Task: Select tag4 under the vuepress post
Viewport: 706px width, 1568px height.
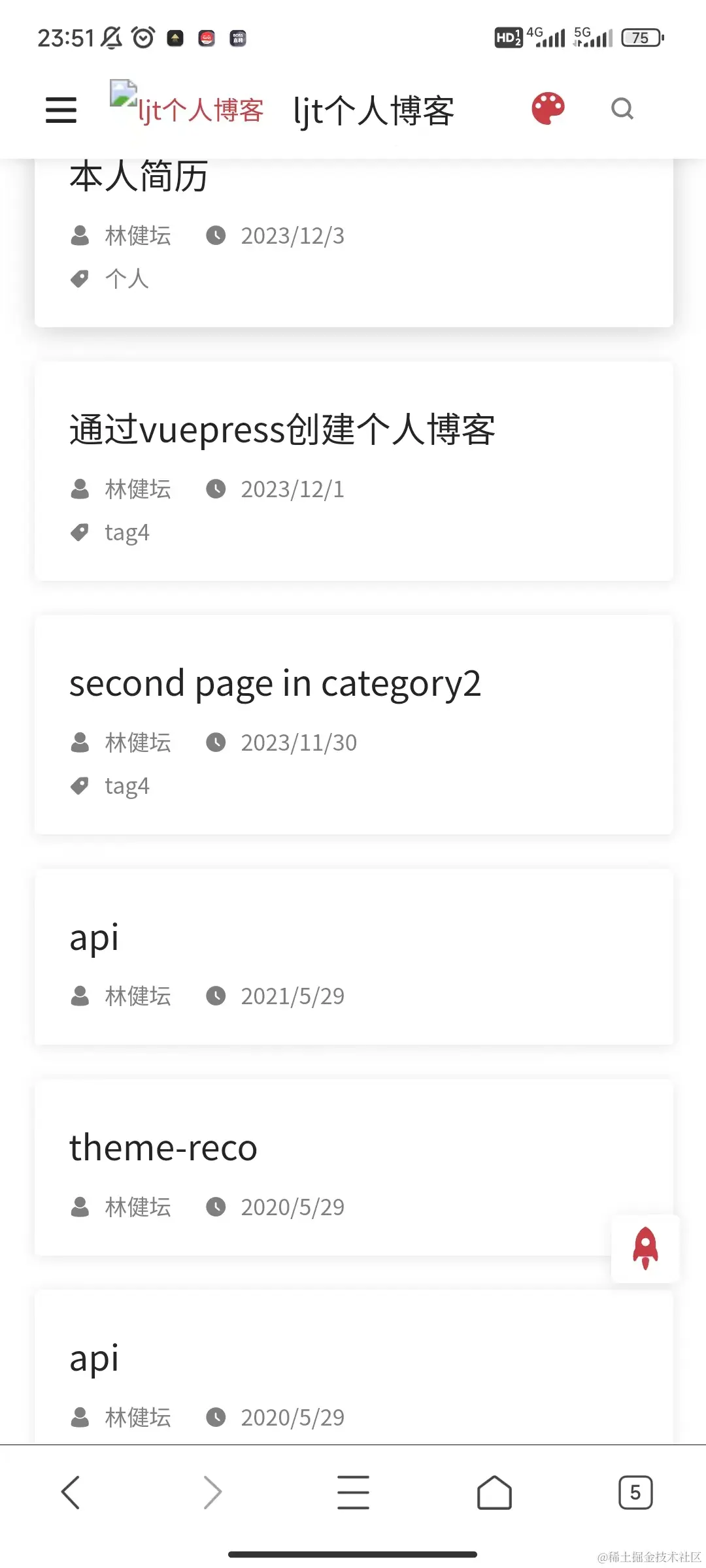Action: (x=127, y=532)
